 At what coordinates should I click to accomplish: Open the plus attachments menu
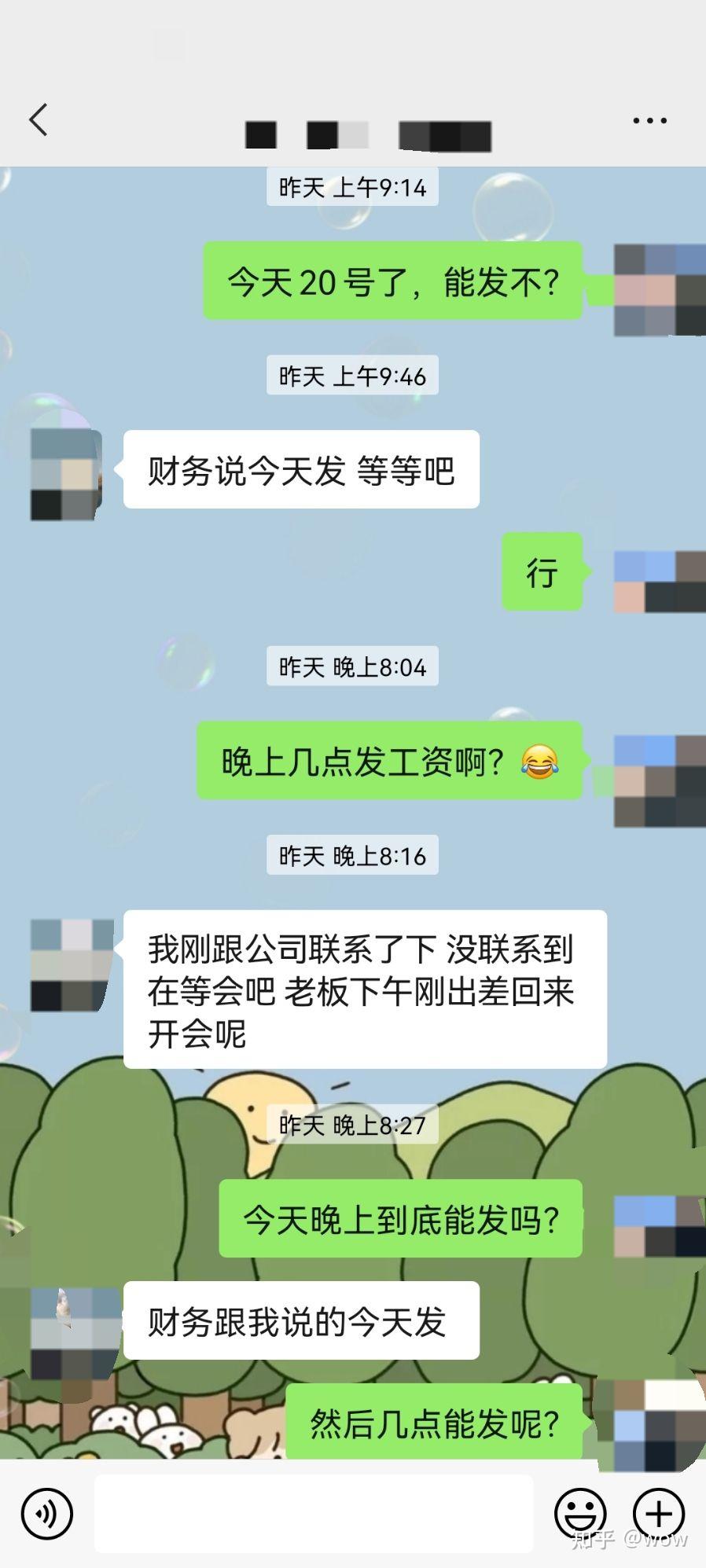659,1513
